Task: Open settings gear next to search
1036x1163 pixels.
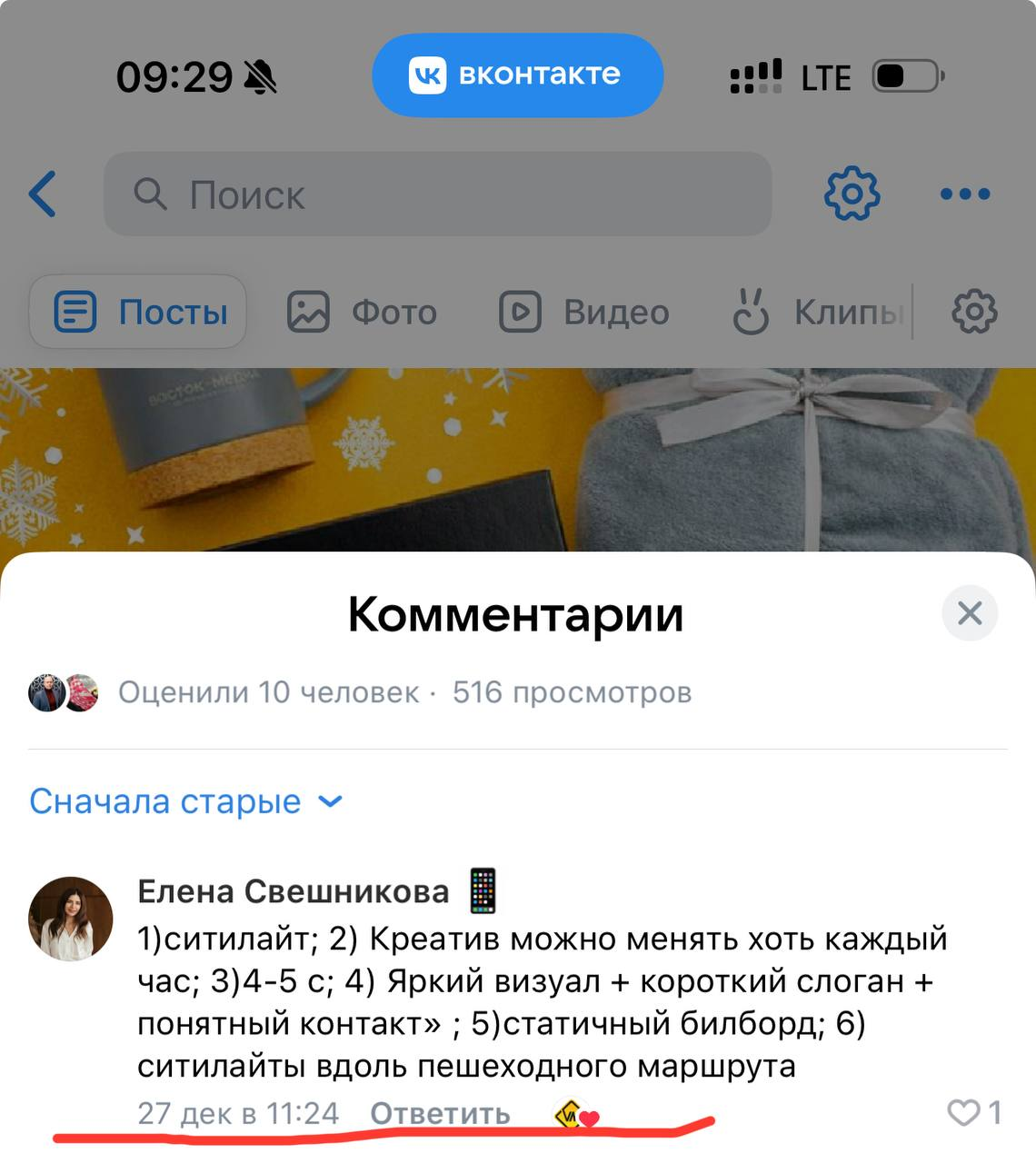Action: 852,194
